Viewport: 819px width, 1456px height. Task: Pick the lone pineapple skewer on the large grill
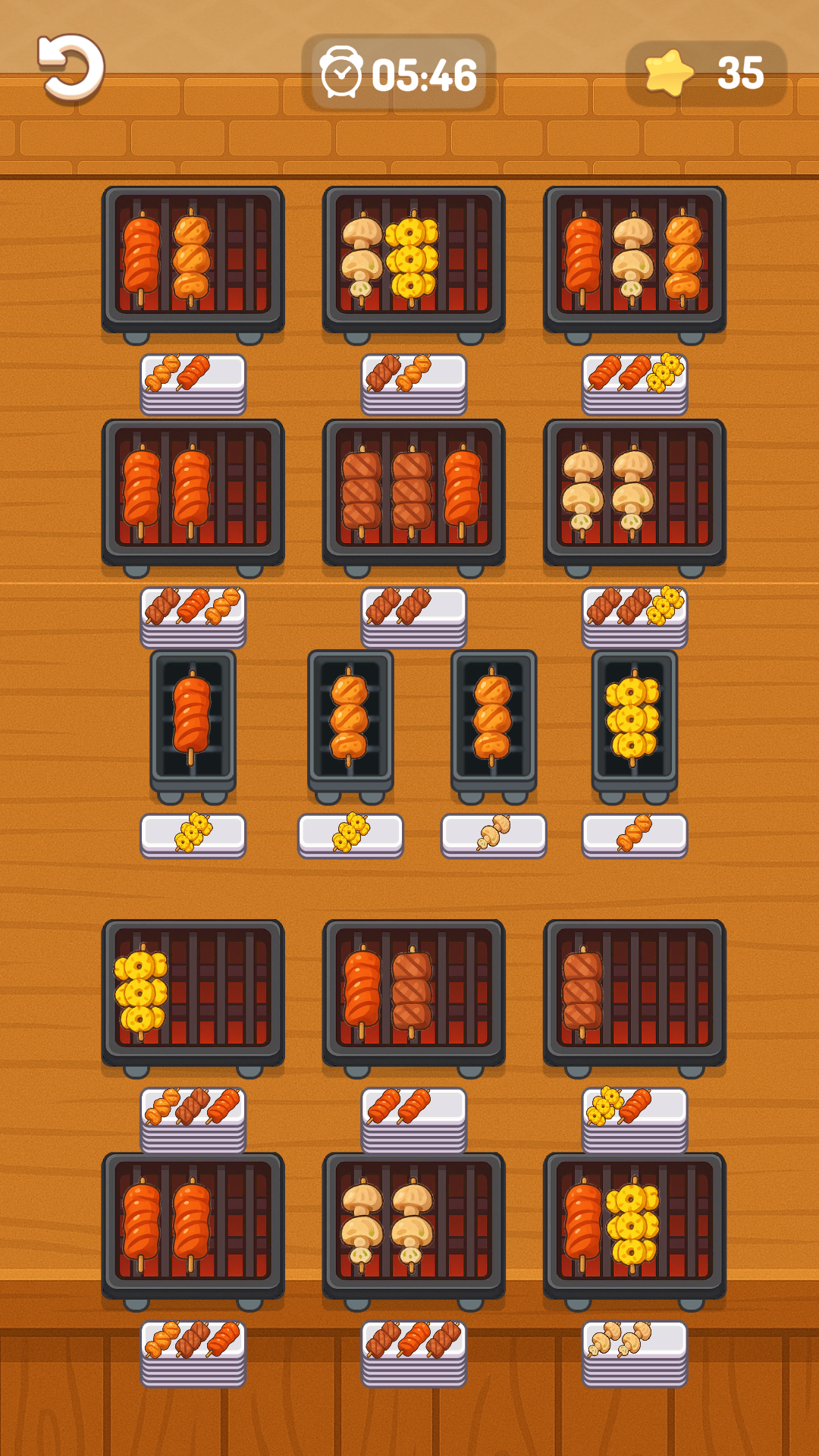tap(140, 991)
